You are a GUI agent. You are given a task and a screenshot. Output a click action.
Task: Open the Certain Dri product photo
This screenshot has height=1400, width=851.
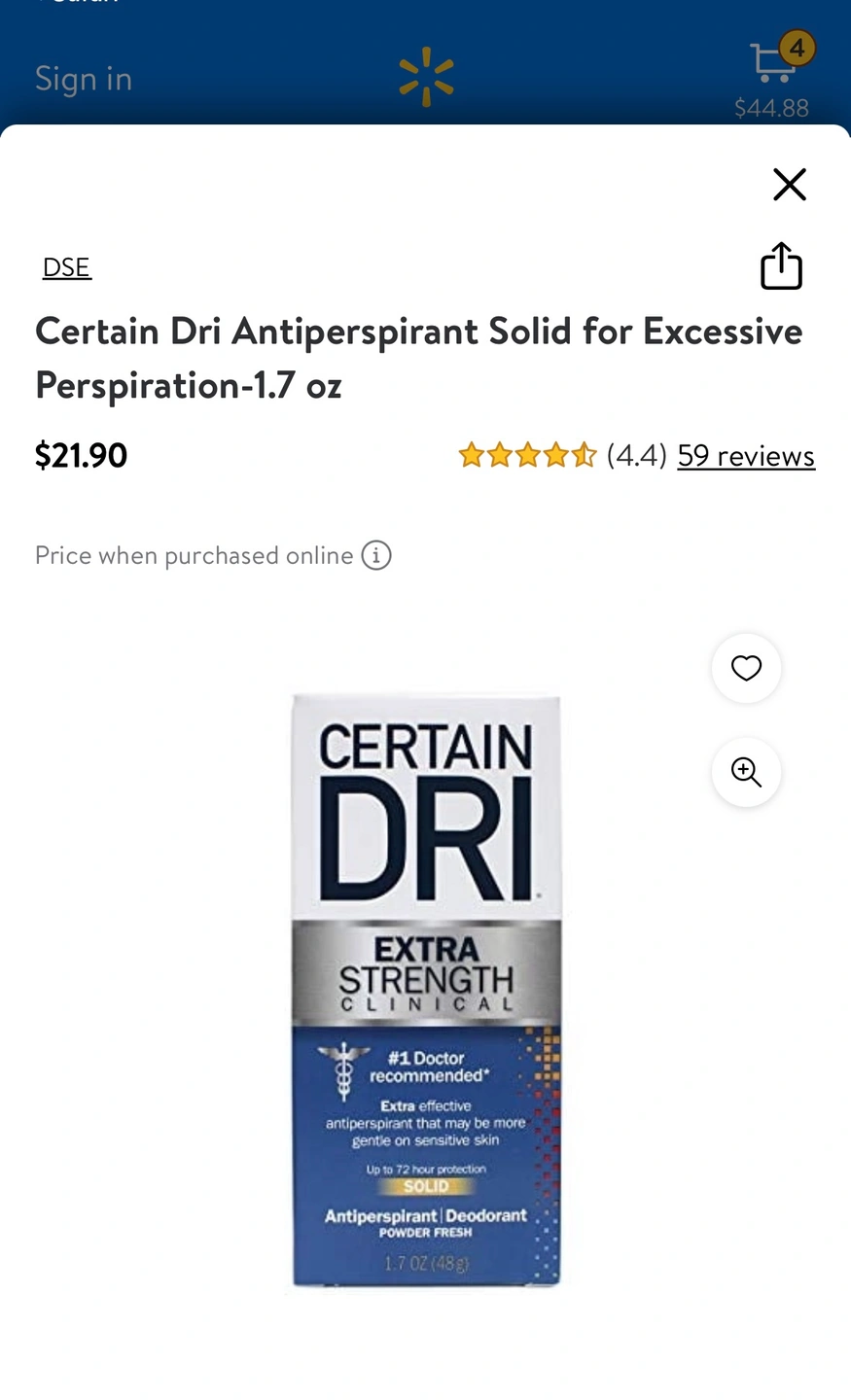click(x=426, y=990)
